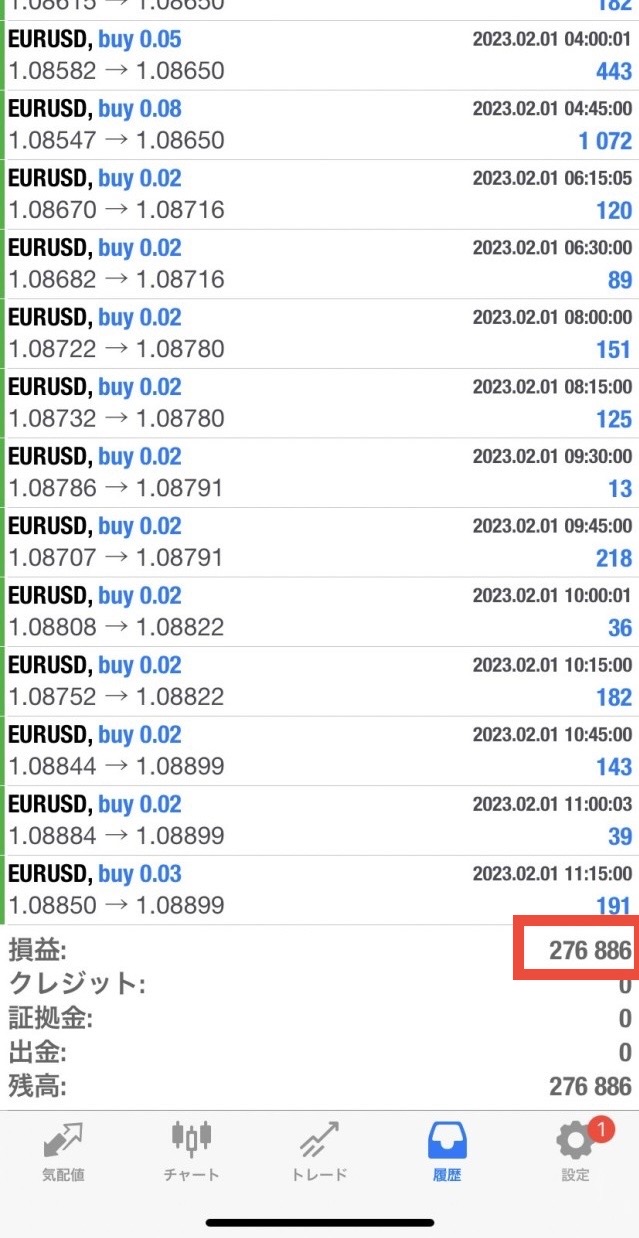This screenshot has height=1238, width=639.
Task: Switch to the 気配値 quotes tab
Action: click(63, 1151)
